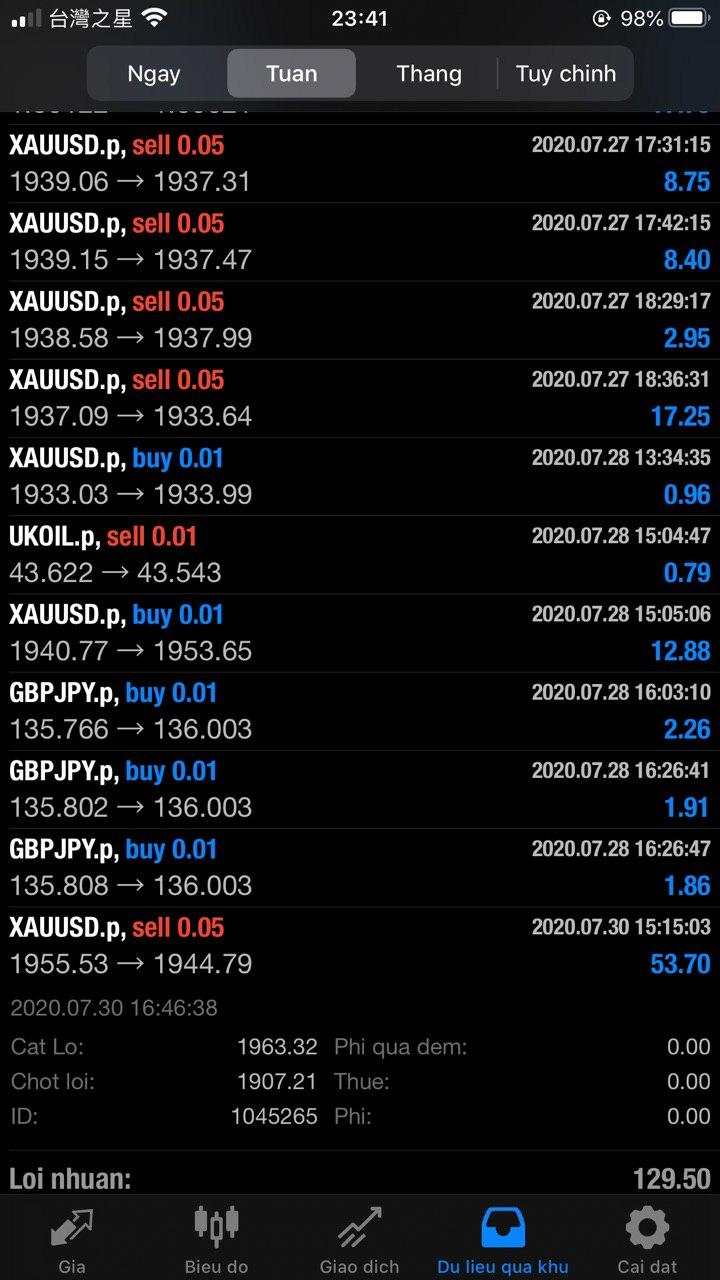Viewport: 720px width, 1280px height.
Task: Collapse the XAUUSD.p sell trade with profit 53.70
Action: click(360, 945)
